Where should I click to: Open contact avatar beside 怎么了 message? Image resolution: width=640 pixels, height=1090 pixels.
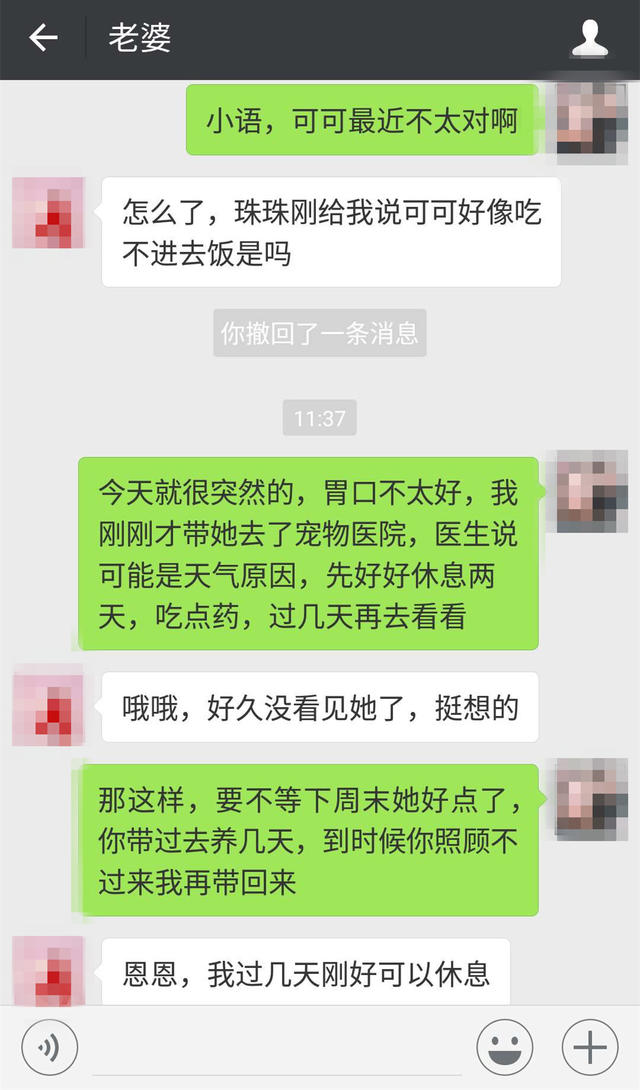tap(48, 213)
